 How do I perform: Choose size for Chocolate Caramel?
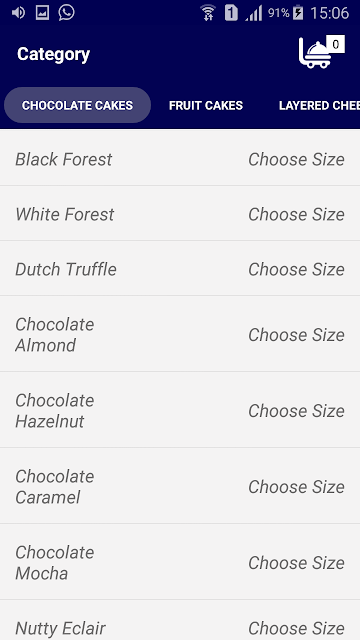coord(296,487)
